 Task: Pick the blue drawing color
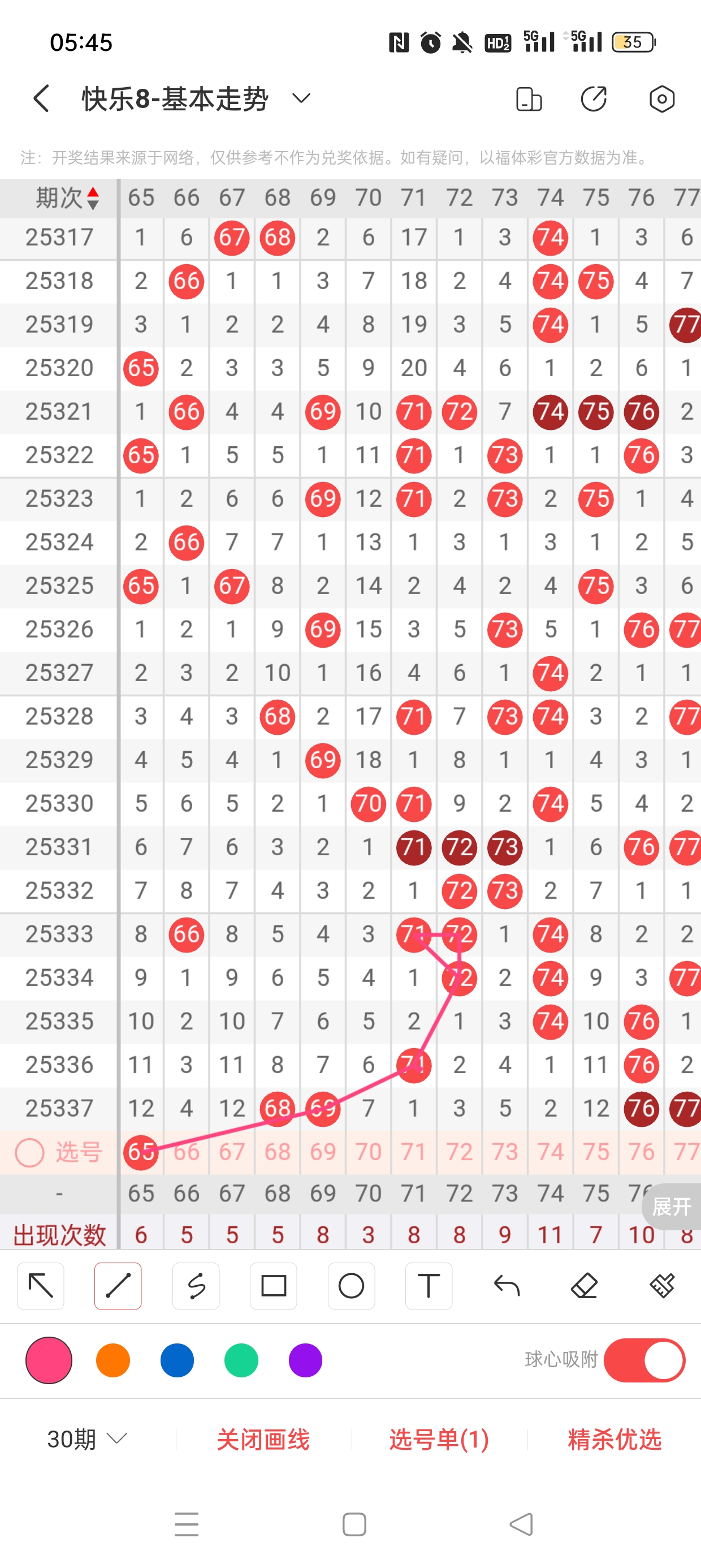[x=177, y=1360]
